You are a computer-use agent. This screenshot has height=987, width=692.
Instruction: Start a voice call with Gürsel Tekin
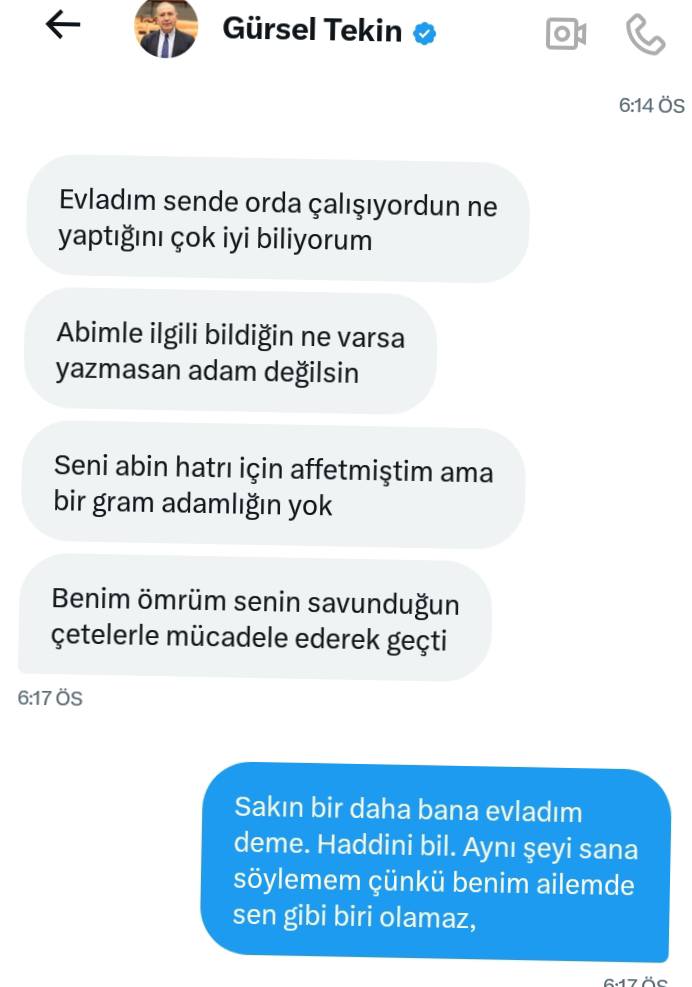coord(645,34)
